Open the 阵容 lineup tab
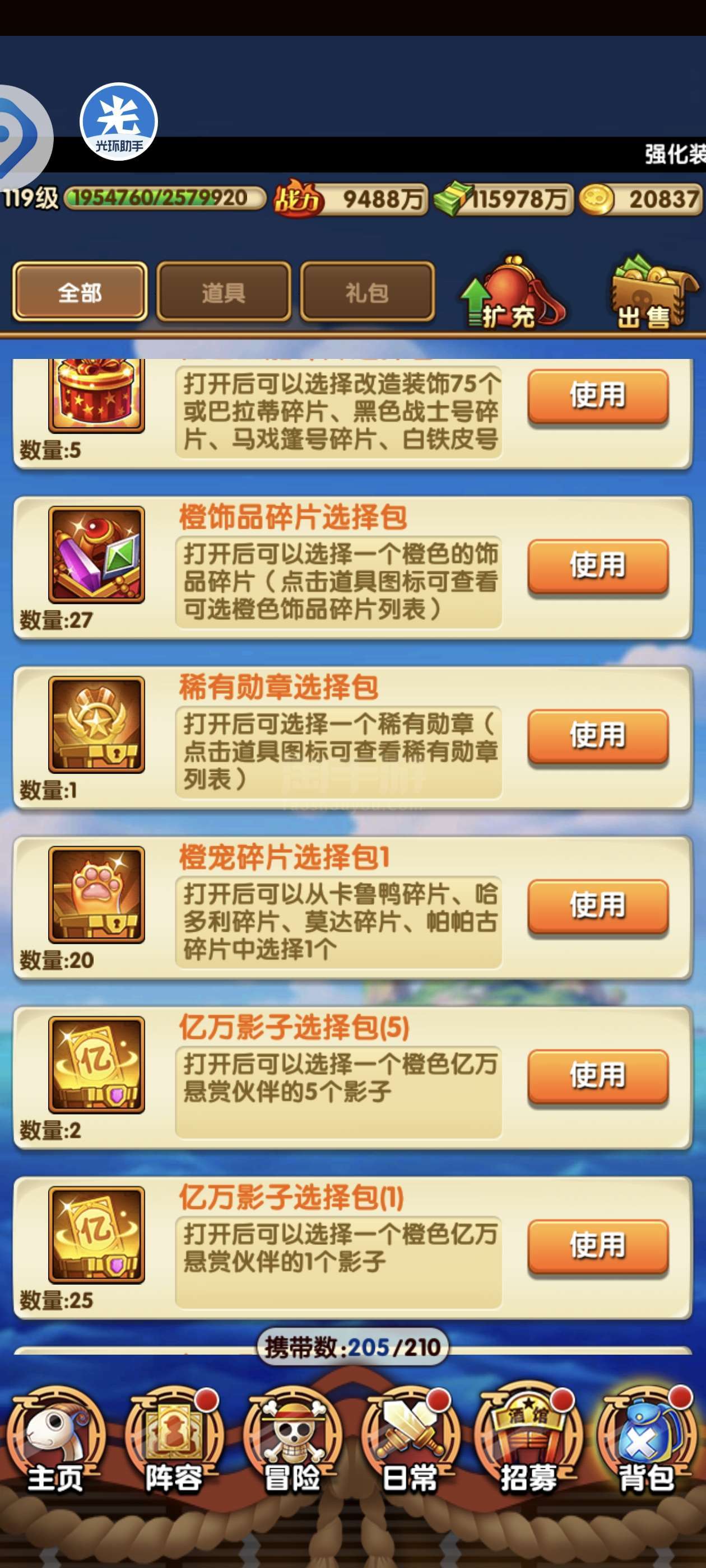 click(174, 1443)
